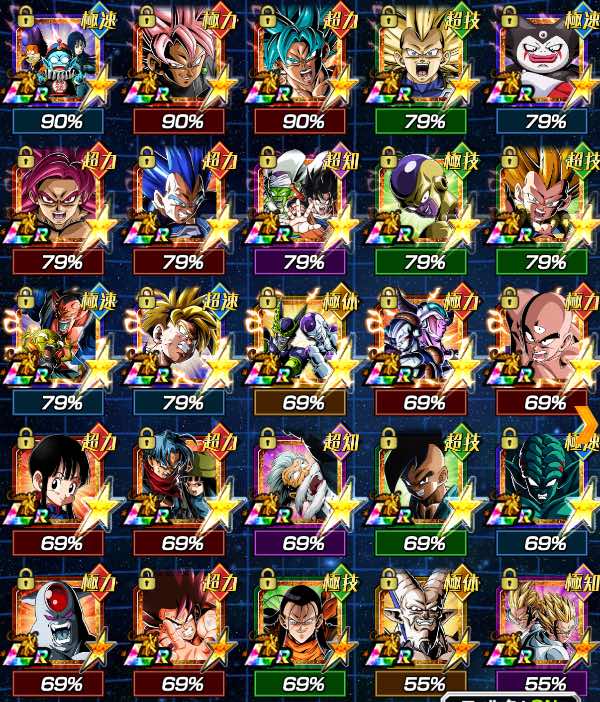Open Goku Black Rosé card with pink hair
Viewport: 600px width, 702px height.
[182, 60]
